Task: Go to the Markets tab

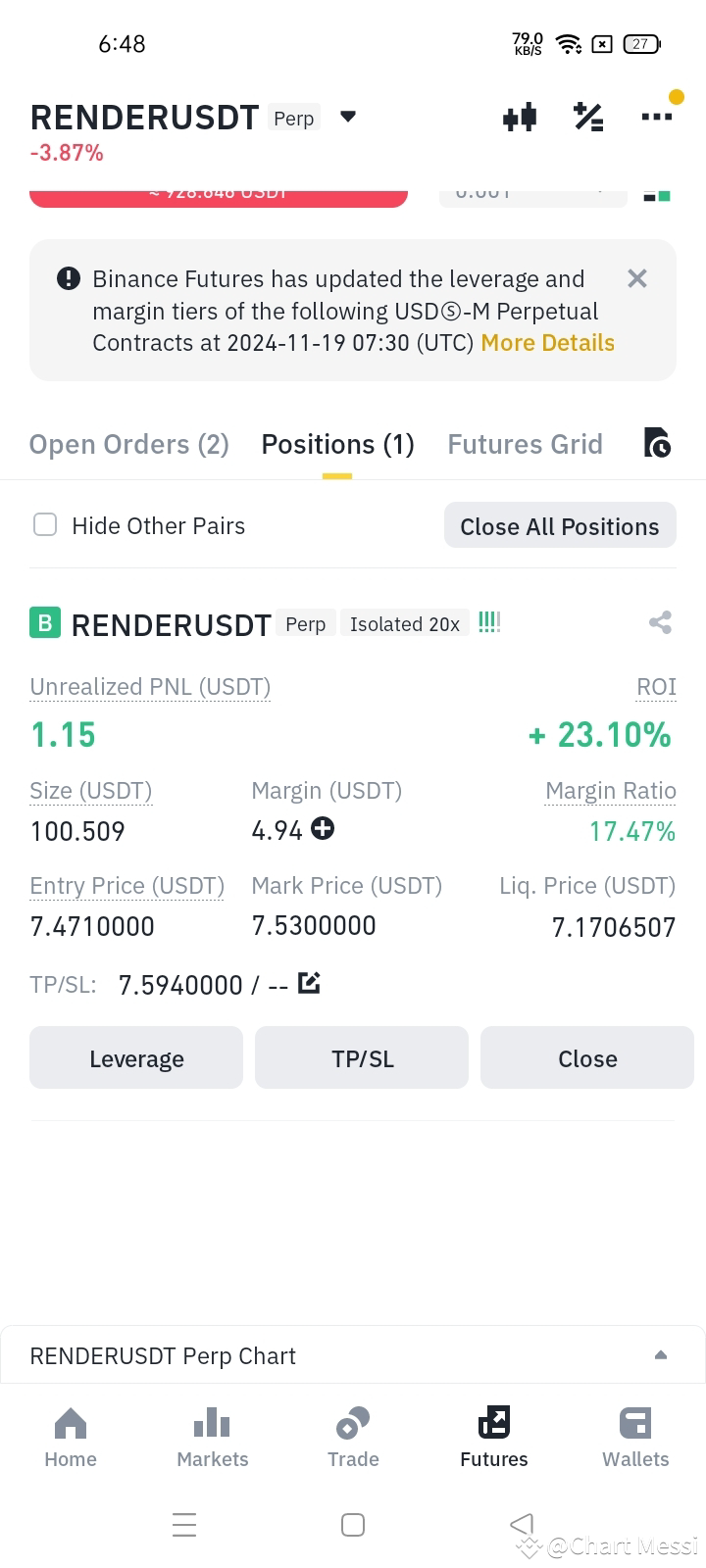Action: [x=212, y=1437]
